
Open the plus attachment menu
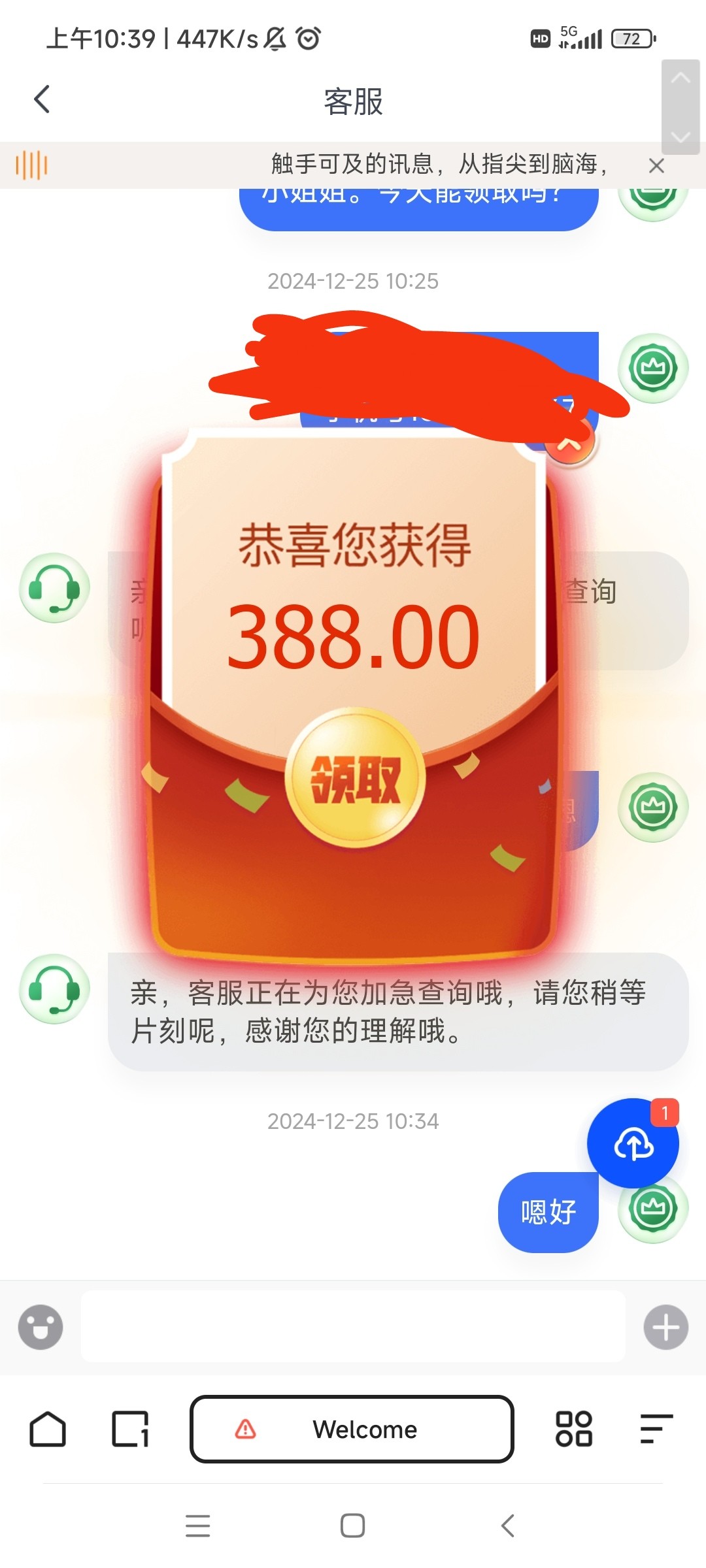tap(665, 1327)
